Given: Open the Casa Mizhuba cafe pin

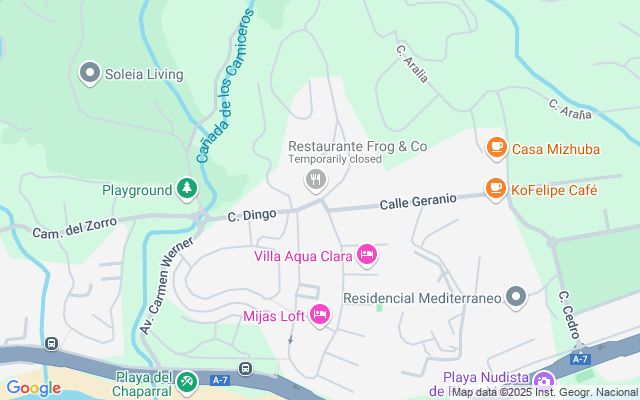Looking at the screenshot, I should (495, 148).
